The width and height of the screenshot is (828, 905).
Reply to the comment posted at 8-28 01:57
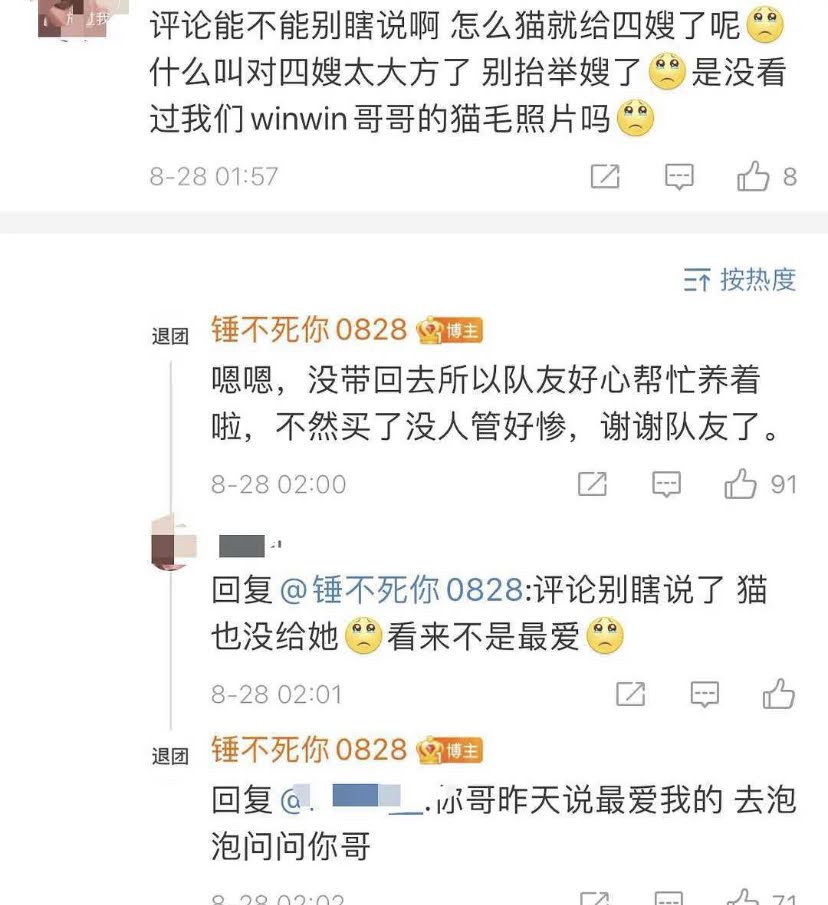click(x=679, y=177)
